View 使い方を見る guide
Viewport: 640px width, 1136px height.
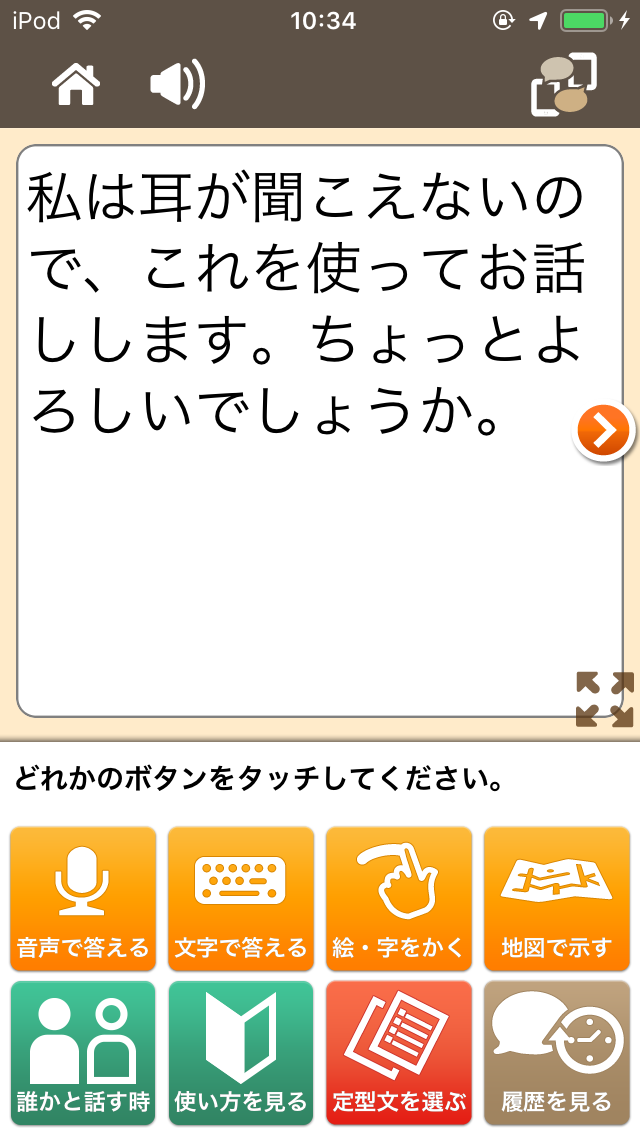241,1052
